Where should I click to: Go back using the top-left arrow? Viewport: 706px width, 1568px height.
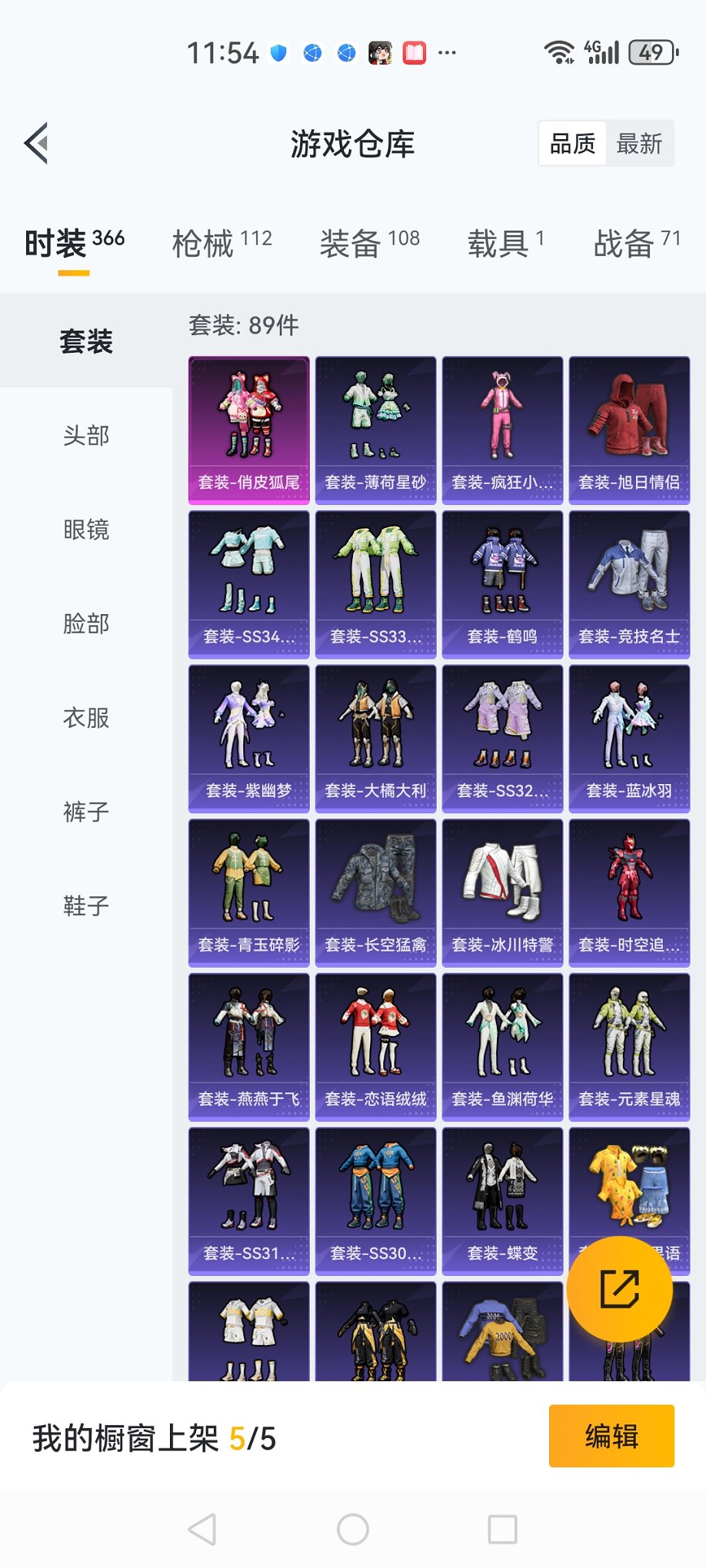[x=36, y=143]
